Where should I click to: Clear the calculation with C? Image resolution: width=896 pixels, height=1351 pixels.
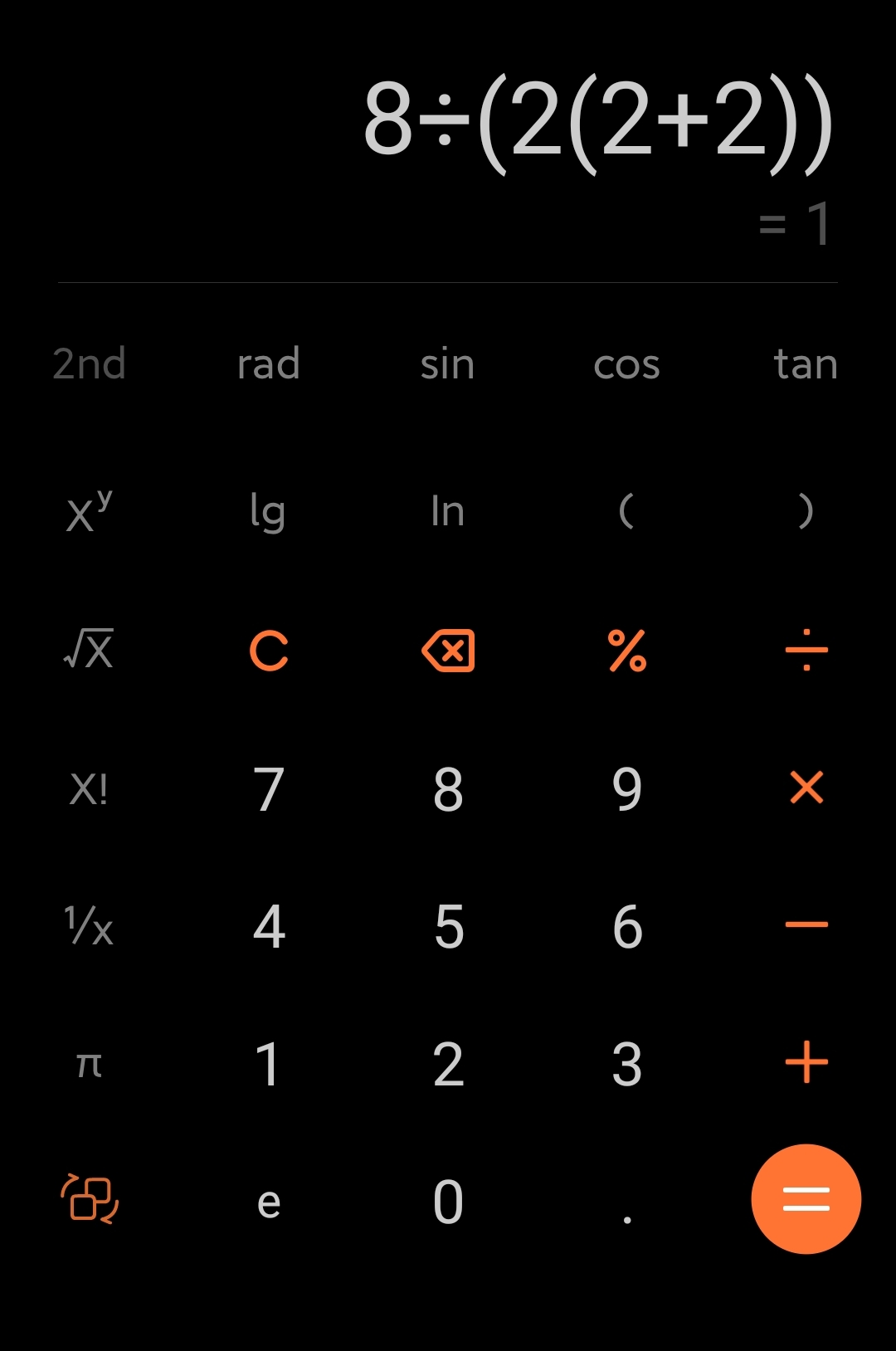pos(269,650)
